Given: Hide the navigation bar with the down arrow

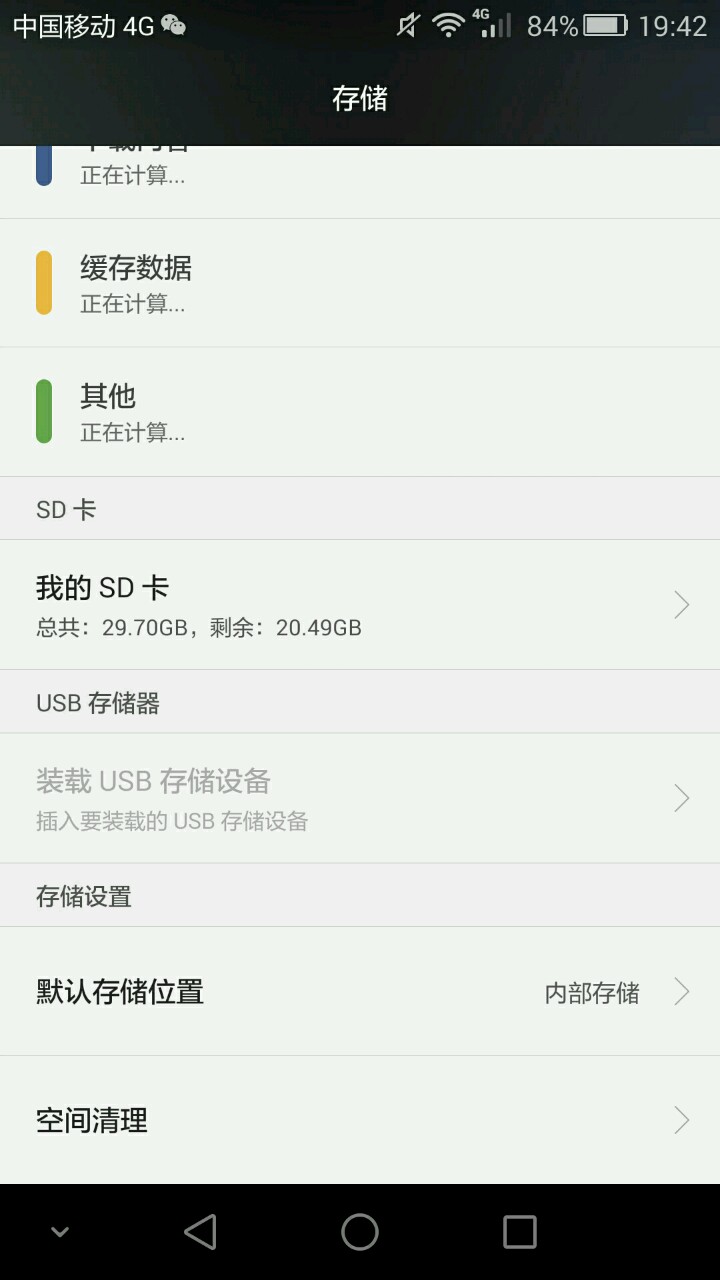Looking at the screenshot, I should 60,1232.
